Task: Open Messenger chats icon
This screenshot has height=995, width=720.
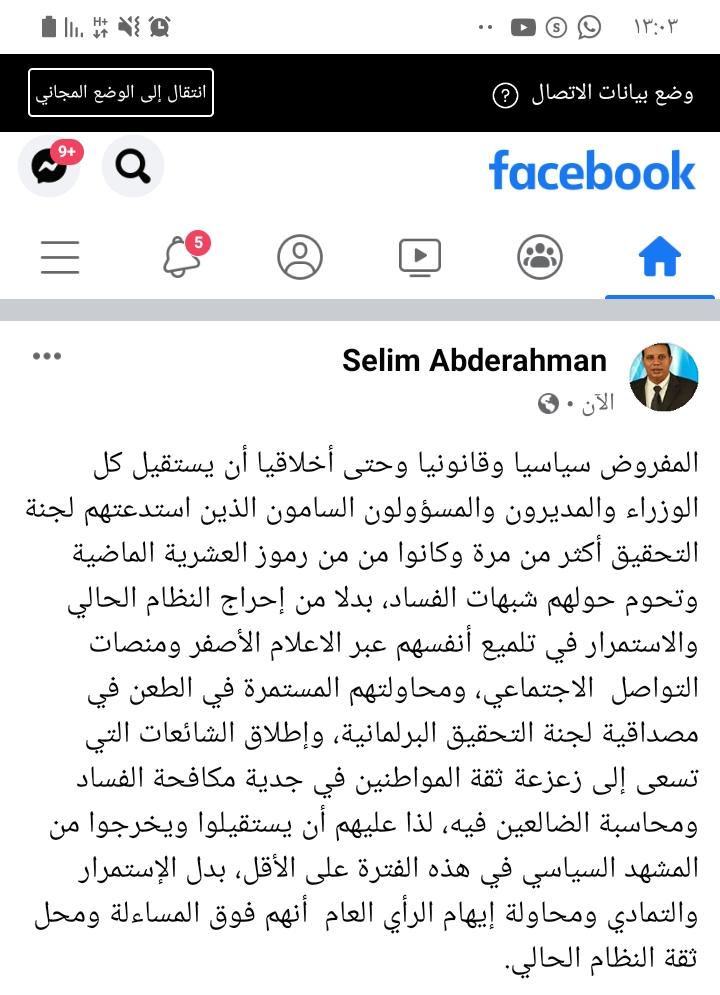Action: (x=49, y=166)
